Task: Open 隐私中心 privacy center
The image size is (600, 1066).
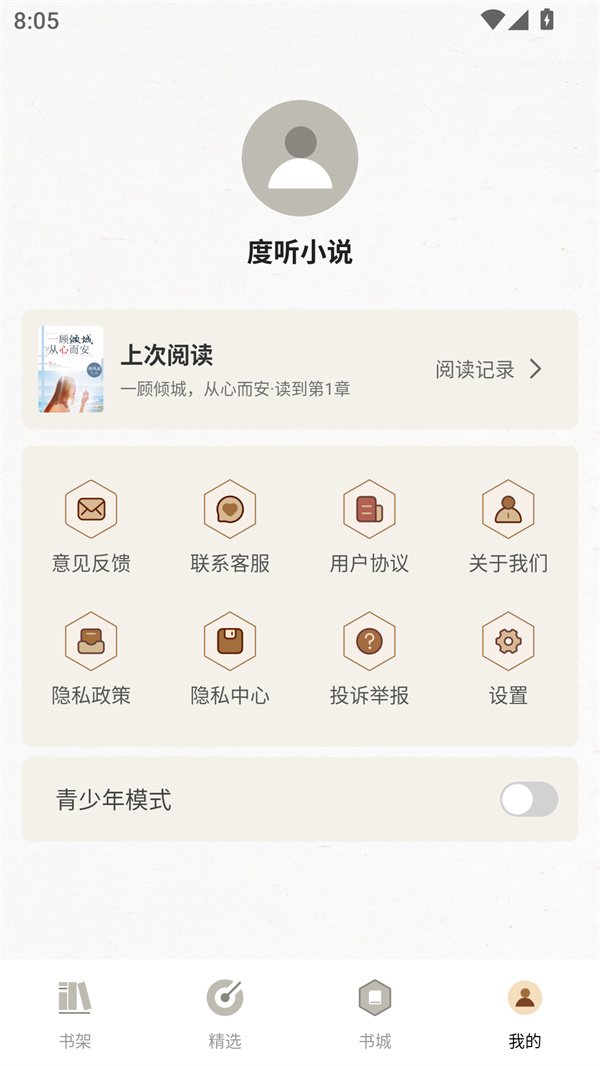Action: [x=230, y=658]
